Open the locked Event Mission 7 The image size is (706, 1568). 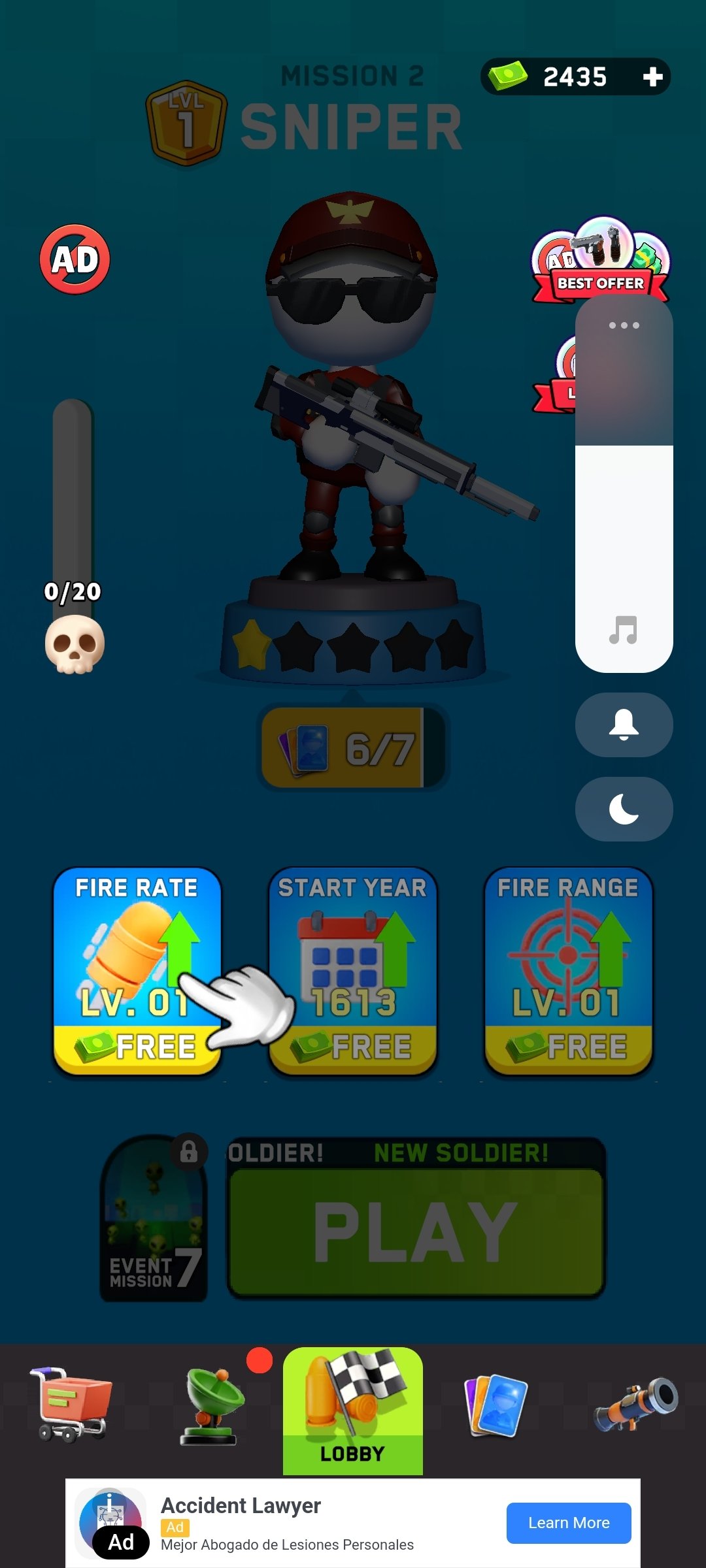[154, 1219]
